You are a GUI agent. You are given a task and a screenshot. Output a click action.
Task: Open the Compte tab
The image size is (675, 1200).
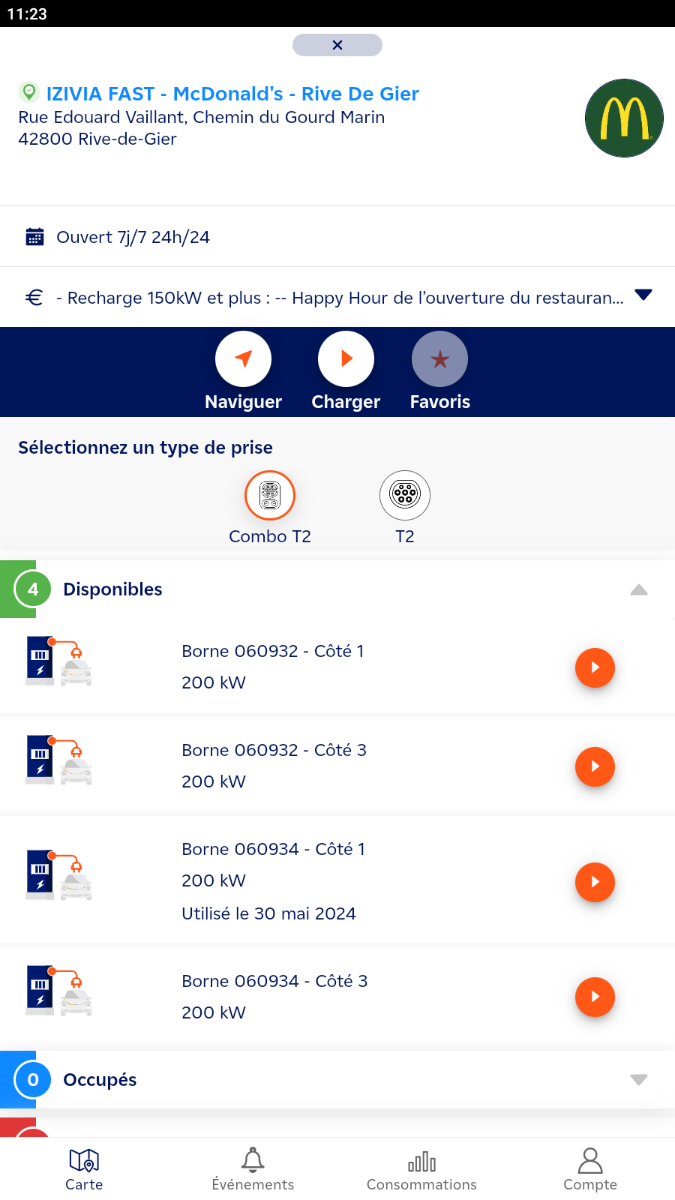[x=590, y=1169]
